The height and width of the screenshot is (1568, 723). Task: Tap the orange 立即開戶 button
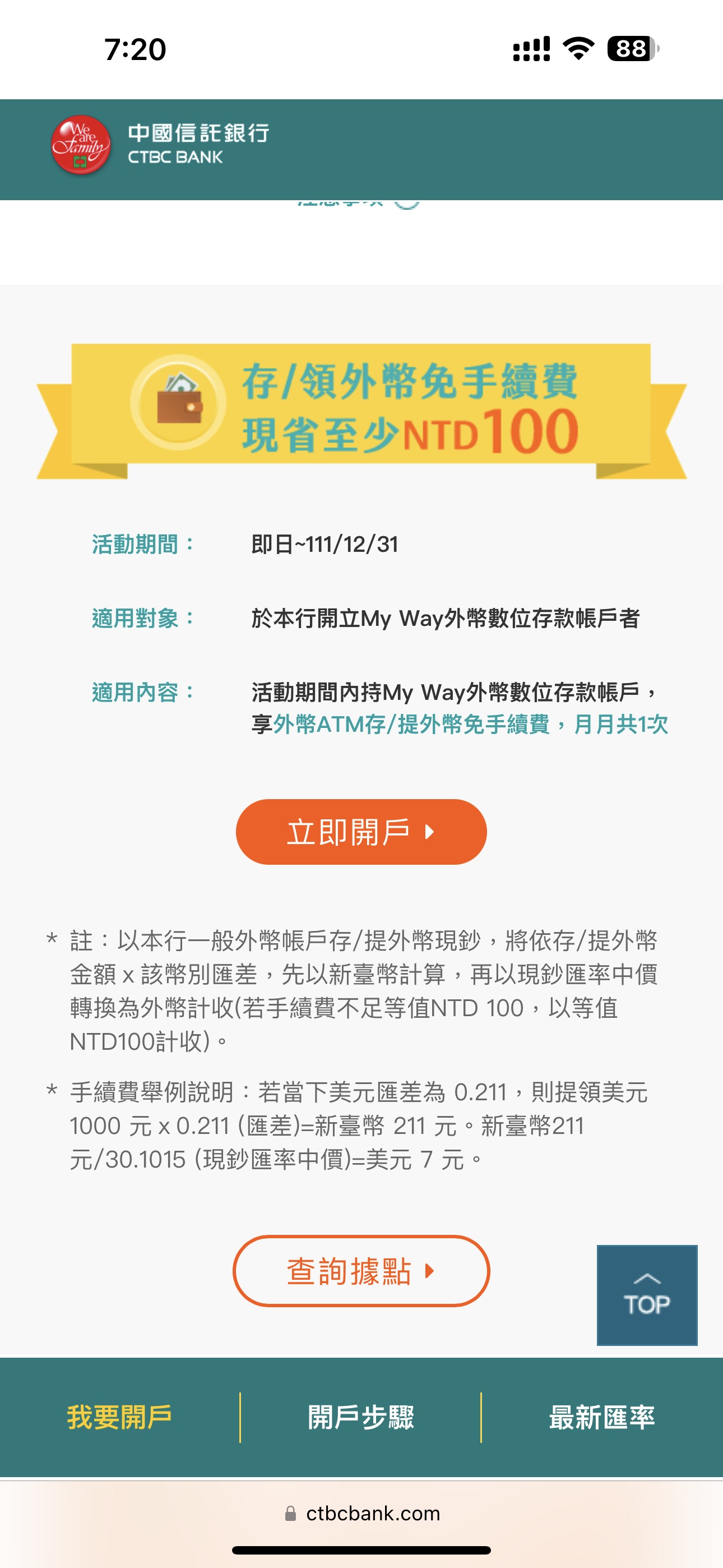[x=361, y=832]
